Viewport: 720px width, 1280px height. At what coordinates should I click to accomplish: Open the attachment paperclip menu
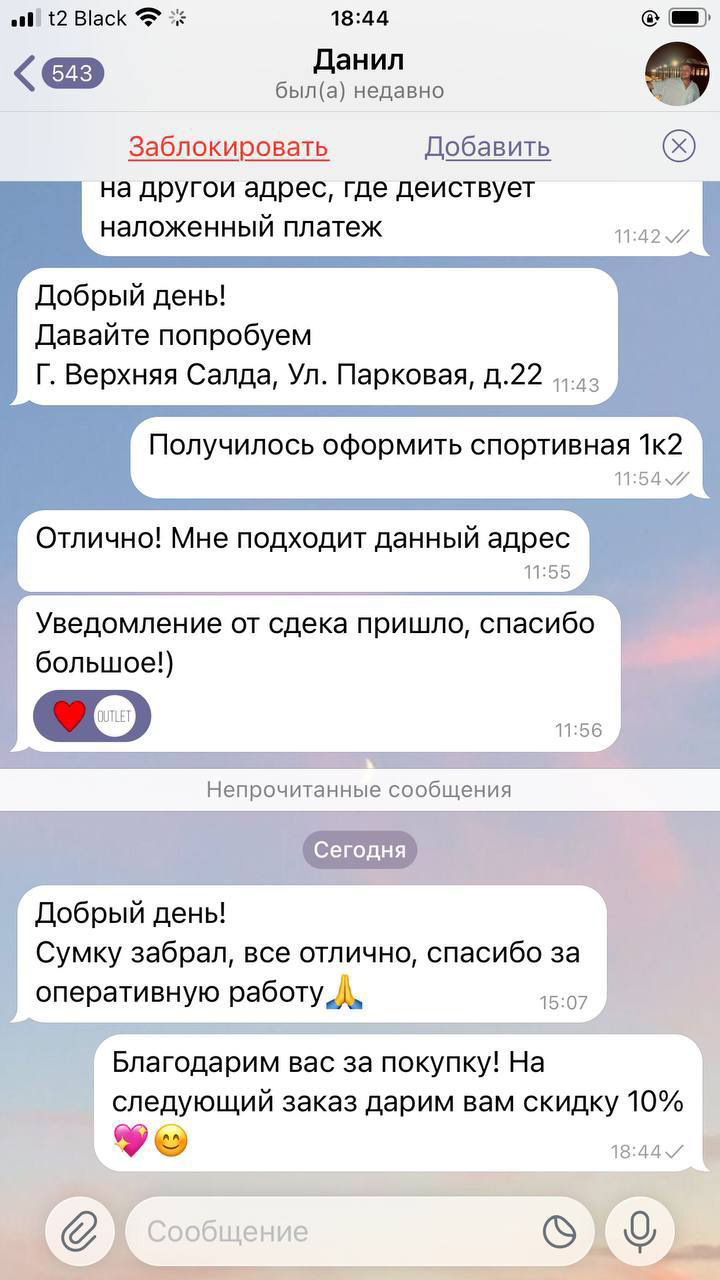(x=77, y=1231)
